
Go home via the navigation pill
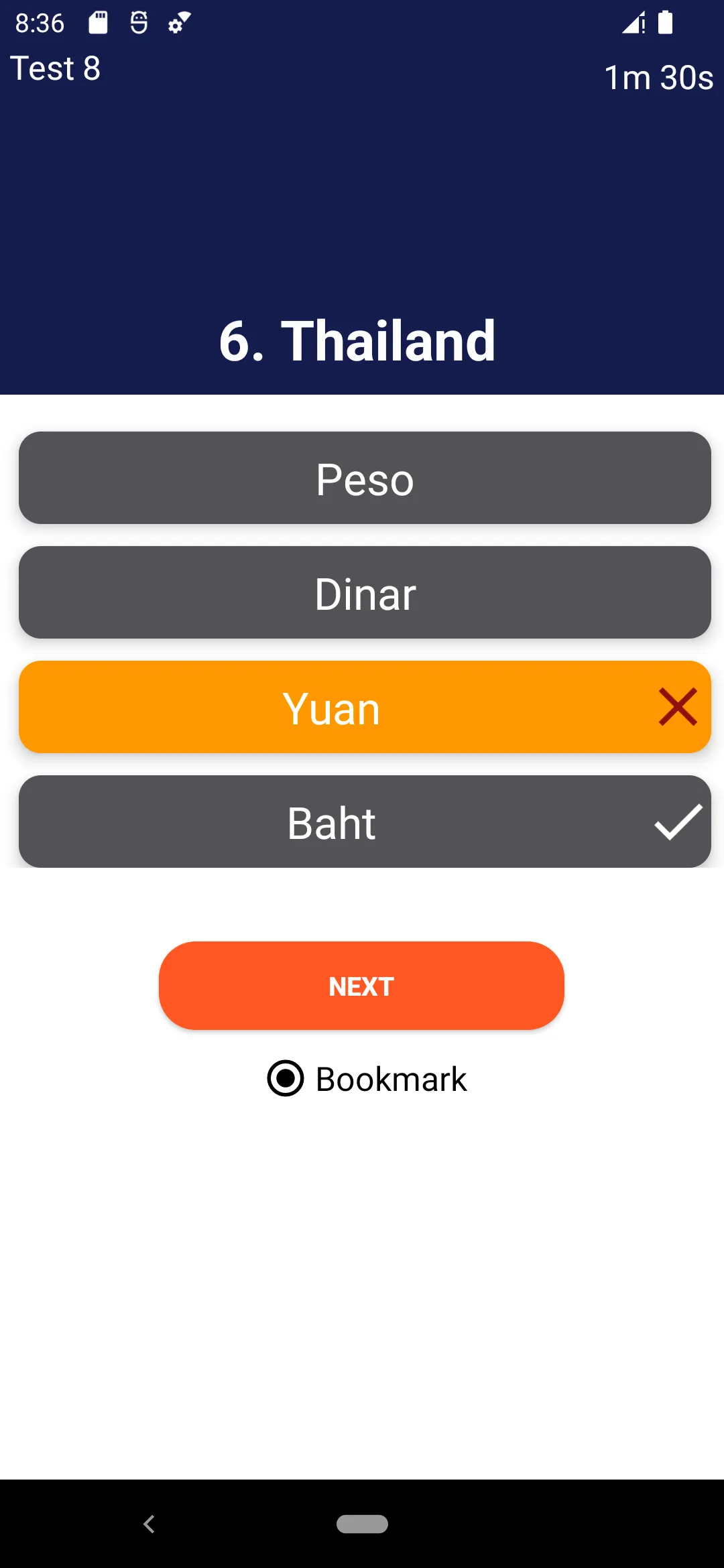click(362, 1524)
